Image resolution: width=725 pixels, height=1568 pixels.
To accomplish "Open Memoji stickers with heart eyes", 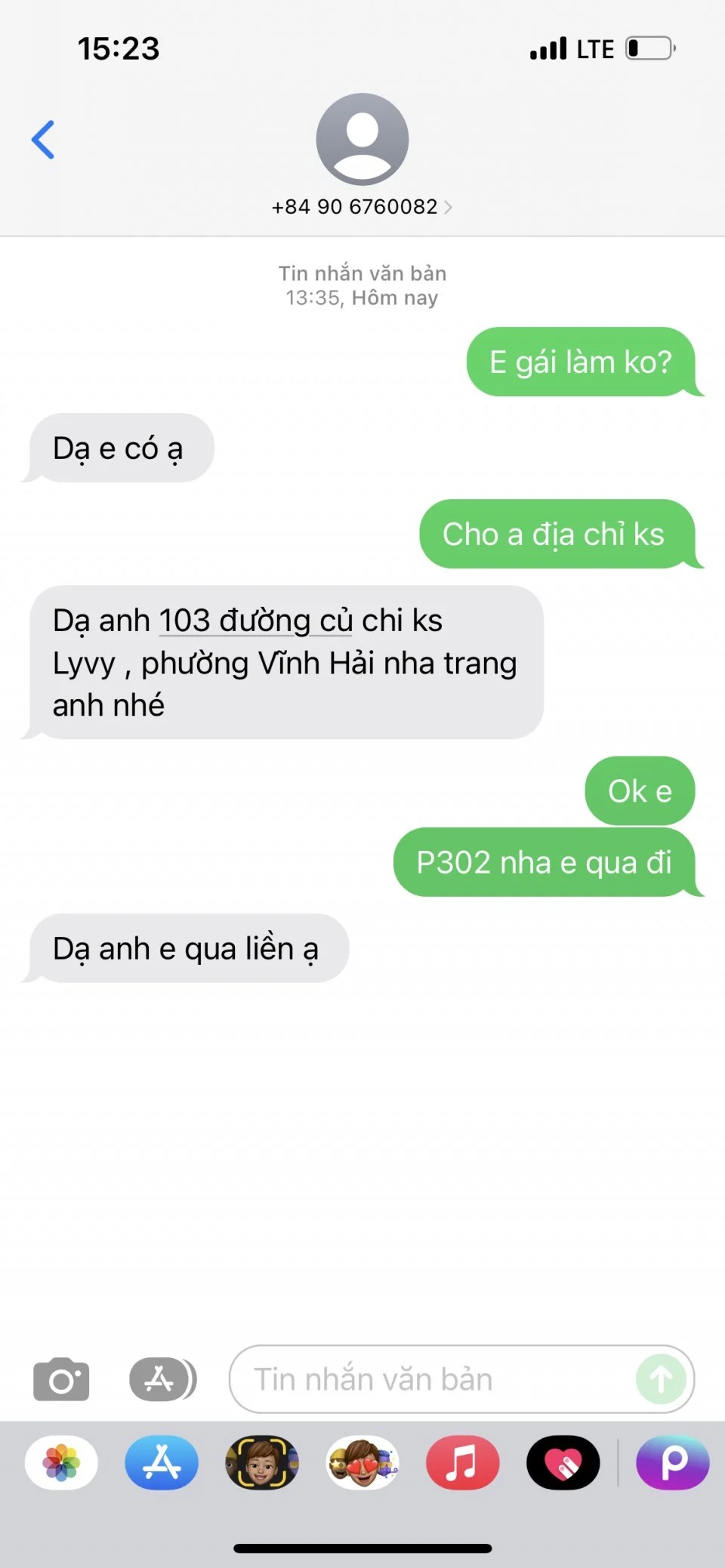I will coord(362,1462).
